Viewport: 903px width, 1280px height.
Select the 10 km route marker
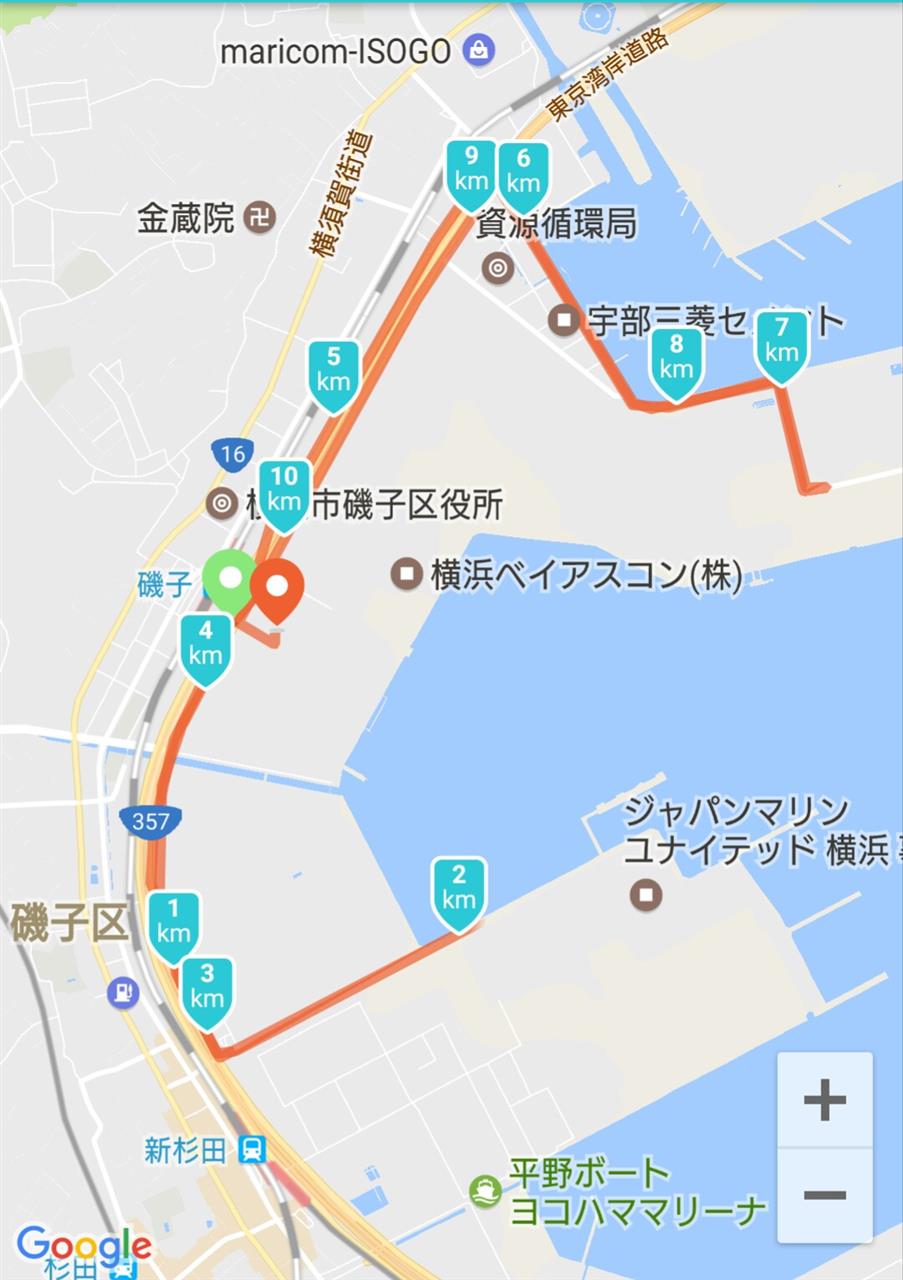click(284, 490)
